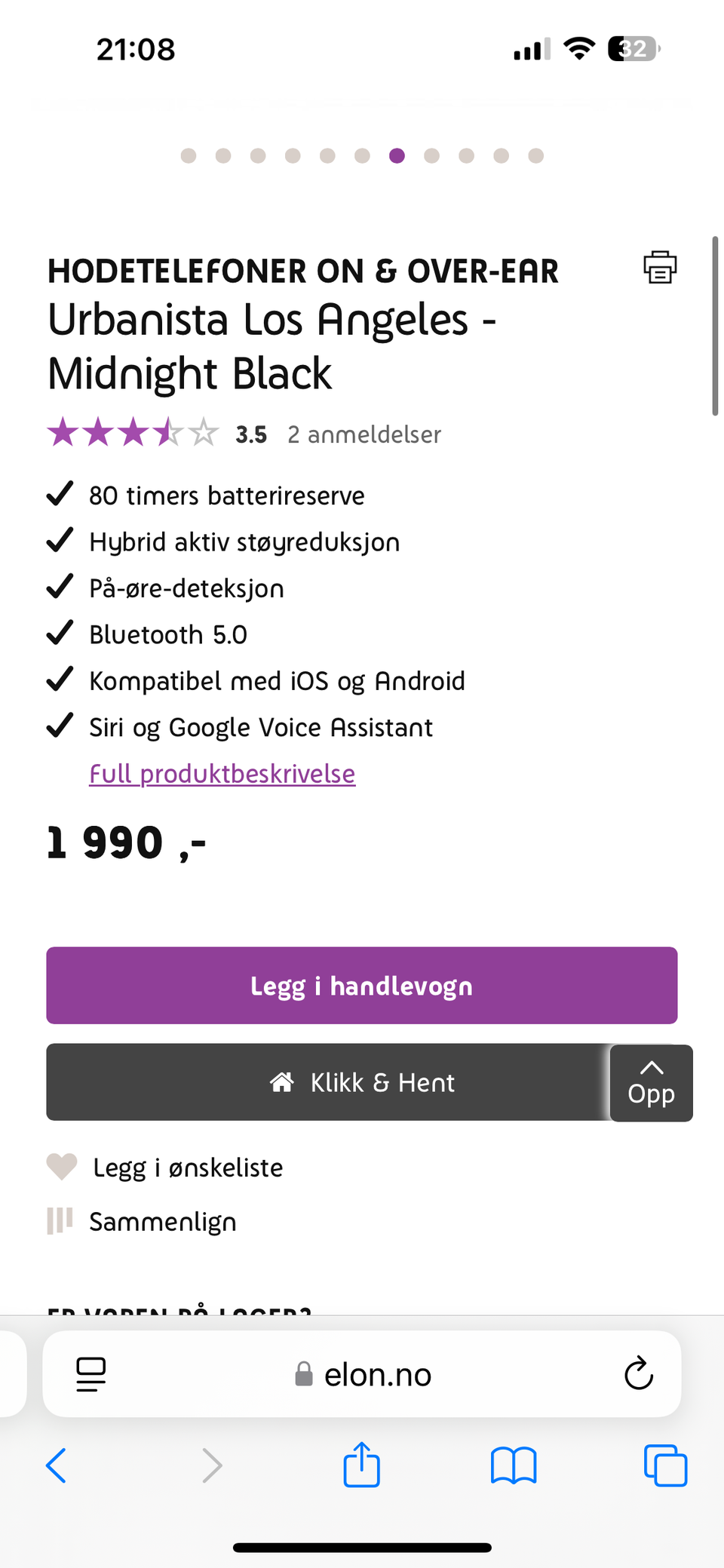Open Bookmarks via the book icon
The image size is (724, 1568).
point(514,1465)
